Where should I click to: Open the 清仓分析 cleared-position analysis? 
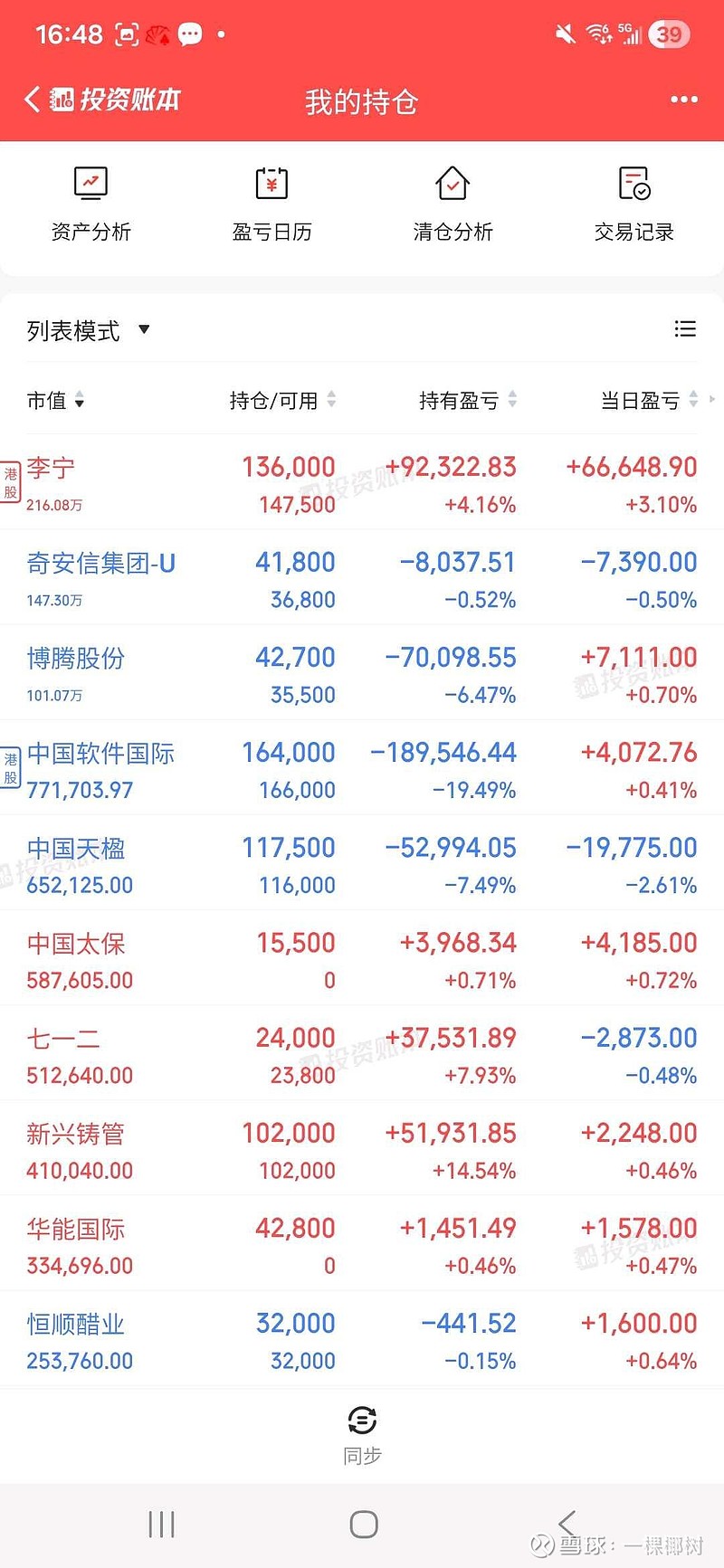(x=452, y=201)
